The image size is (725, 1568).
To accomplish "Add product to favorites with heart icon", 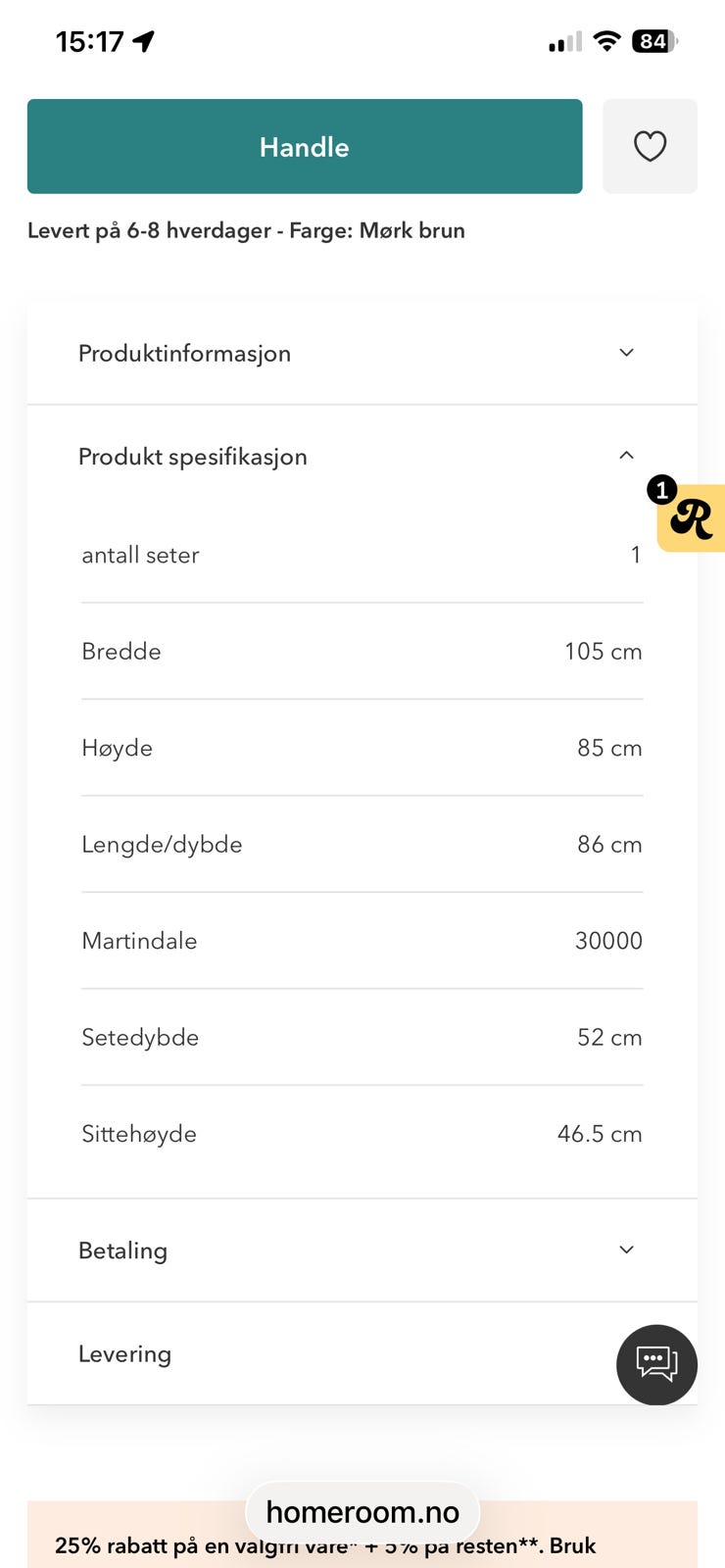I will [x=650, y=147].
